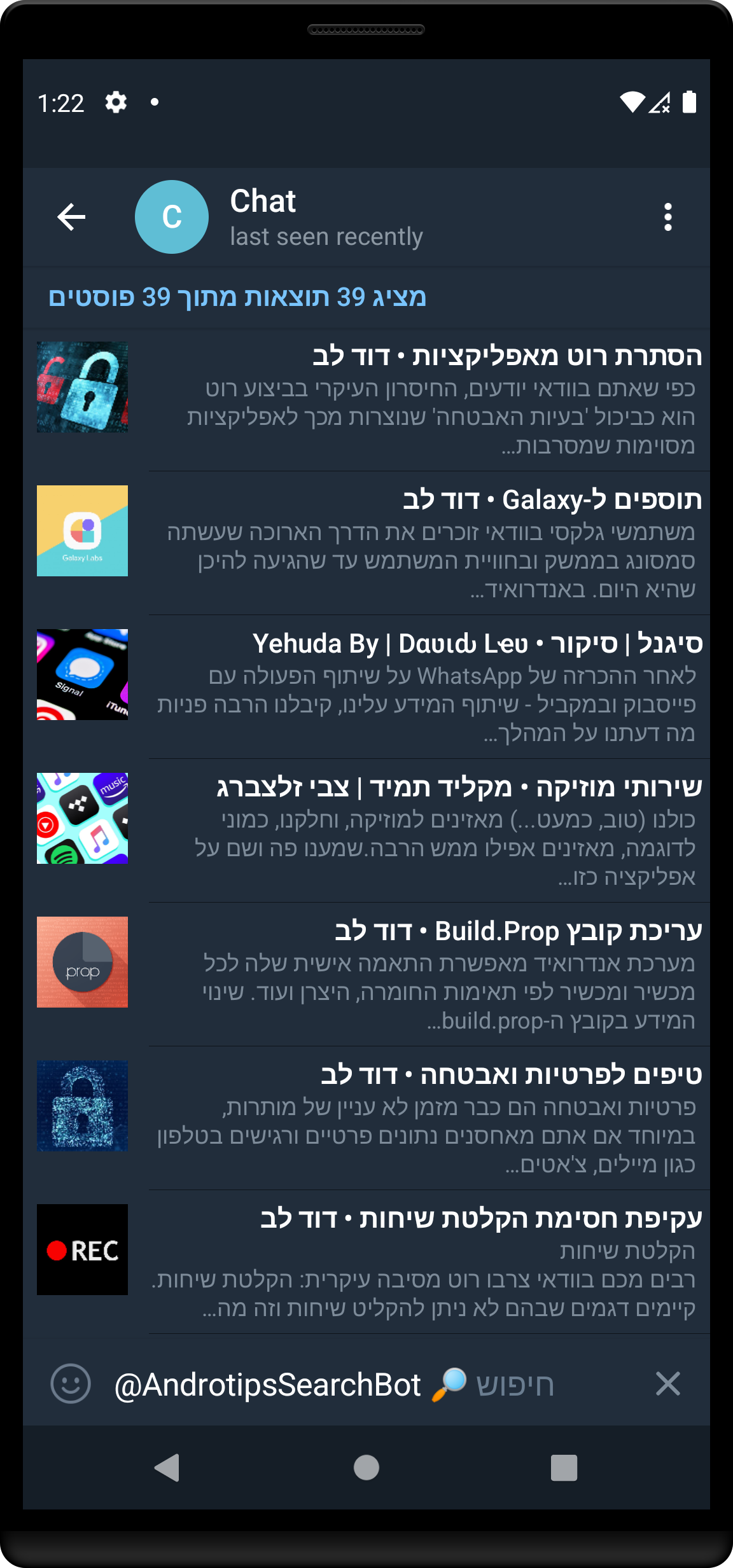Open the emoji picker

[x=71, y=1384]
